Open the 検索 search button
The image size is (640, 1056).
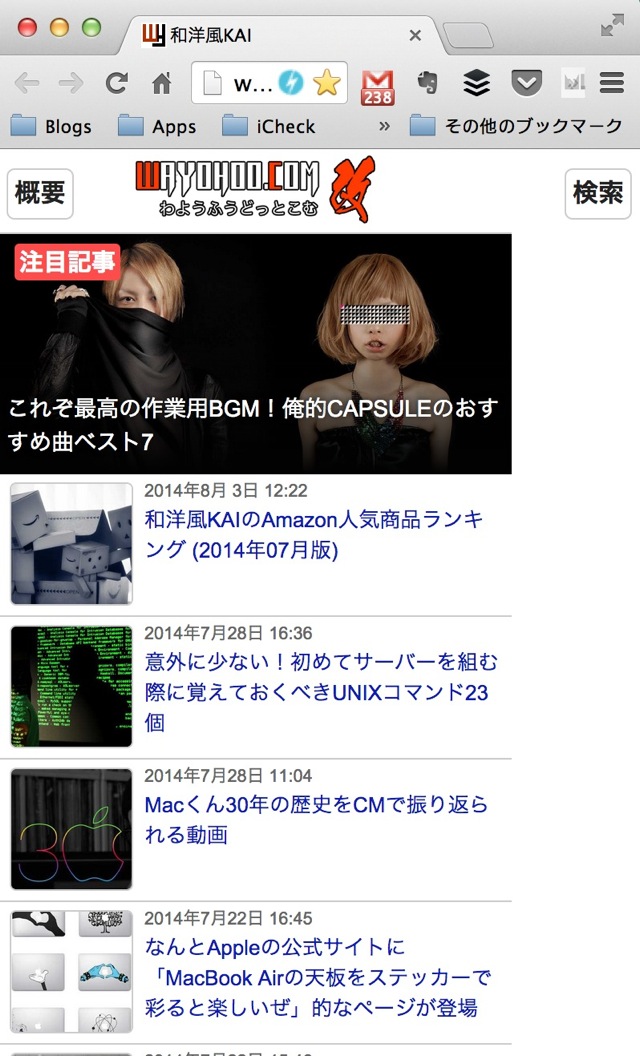click(598, 194)
